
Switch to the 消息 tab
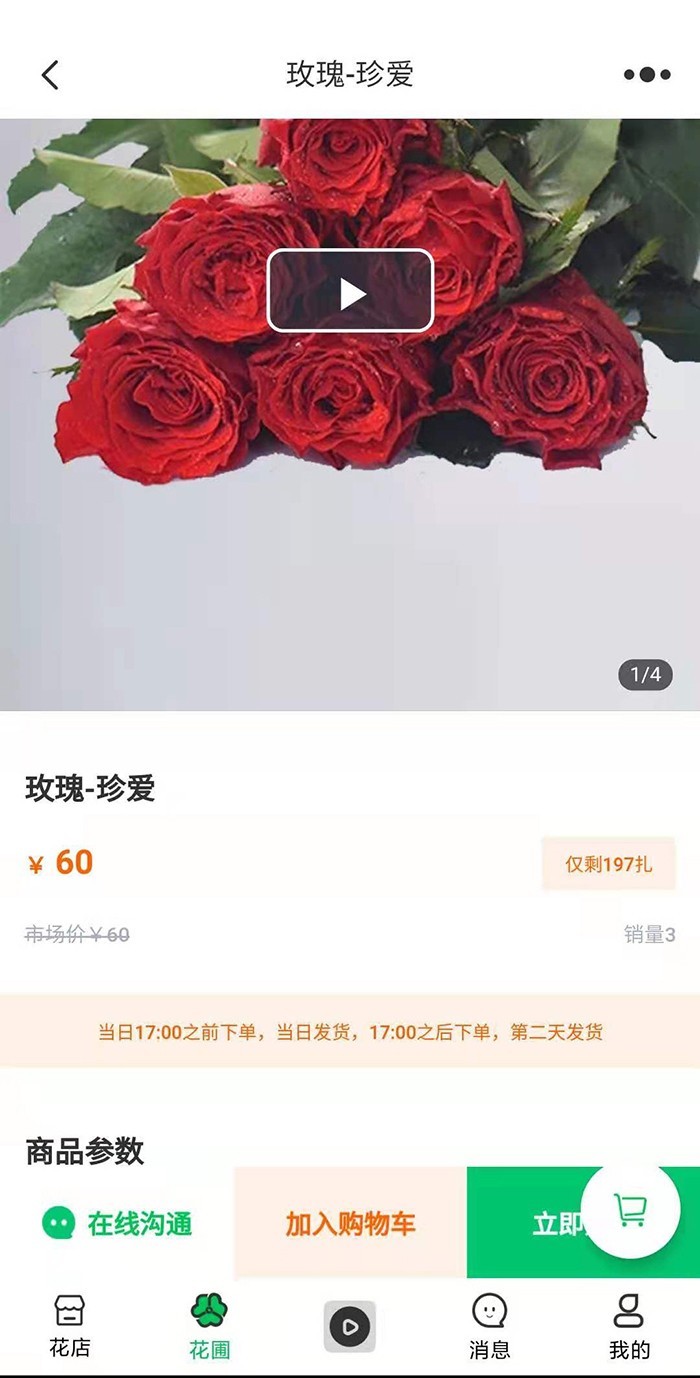pyautogui.click(x=490, y=1325)
